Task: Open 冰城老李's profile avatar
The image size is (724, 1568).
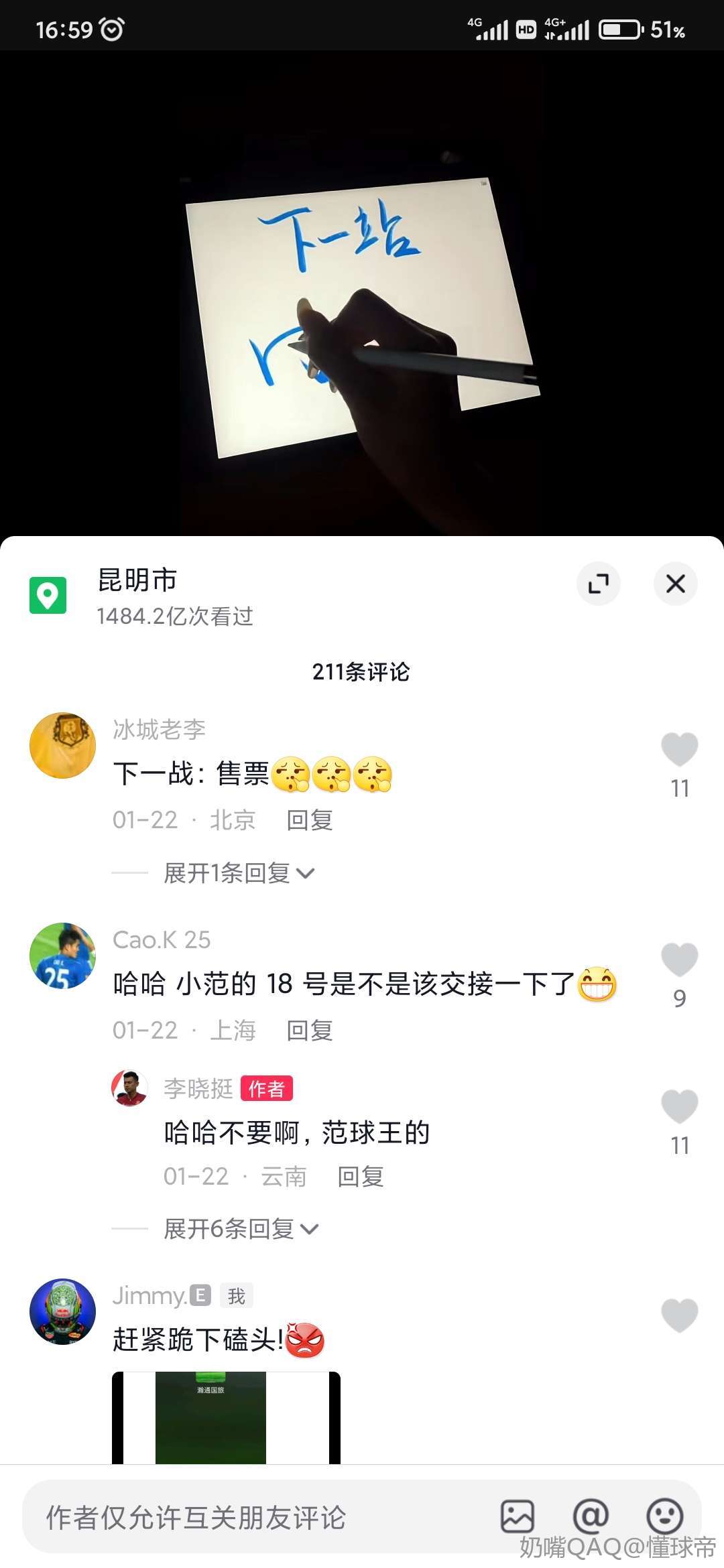Action: pos(63,745)
